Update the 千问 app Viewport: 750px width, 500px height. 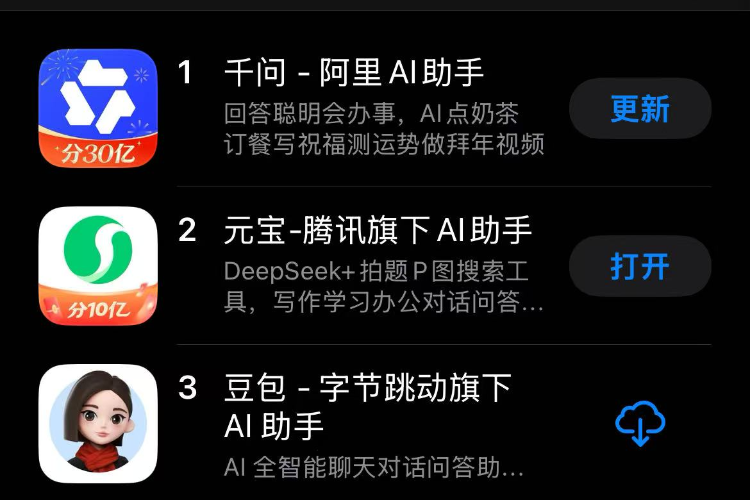(x=640, y=108)
